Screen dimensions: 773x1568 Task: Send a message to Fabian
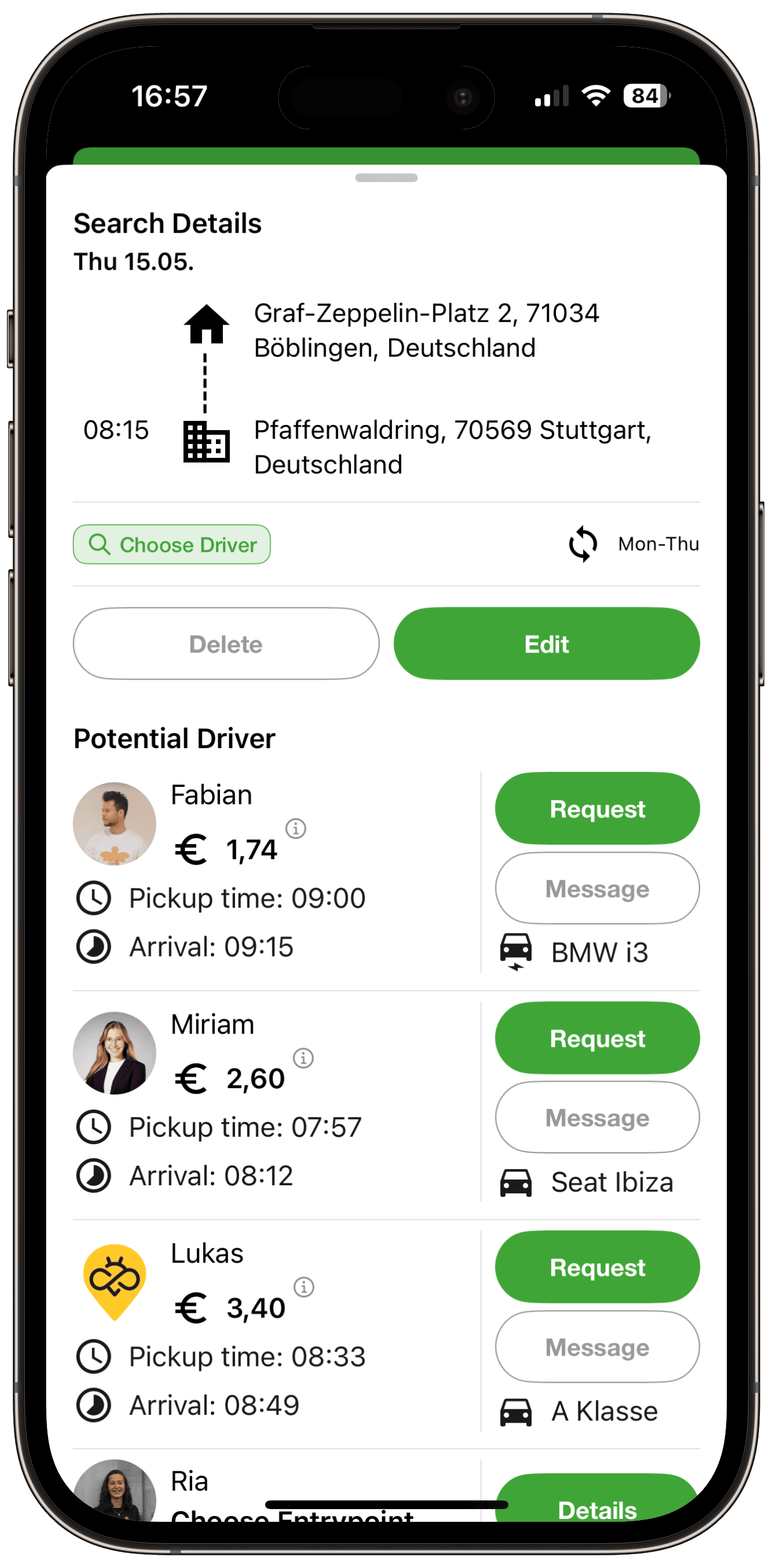click(x=596, y=888)
